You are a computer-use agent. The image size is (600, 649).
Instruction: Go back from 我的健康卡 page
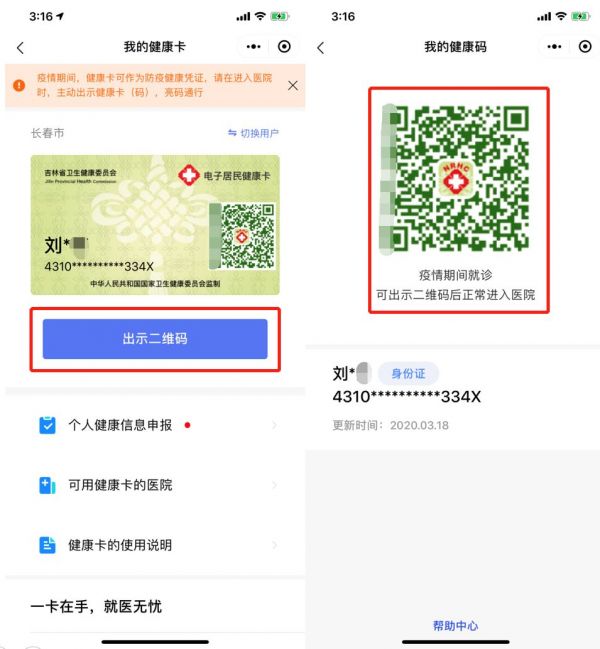pyautogui.click(x=20, y=47)
